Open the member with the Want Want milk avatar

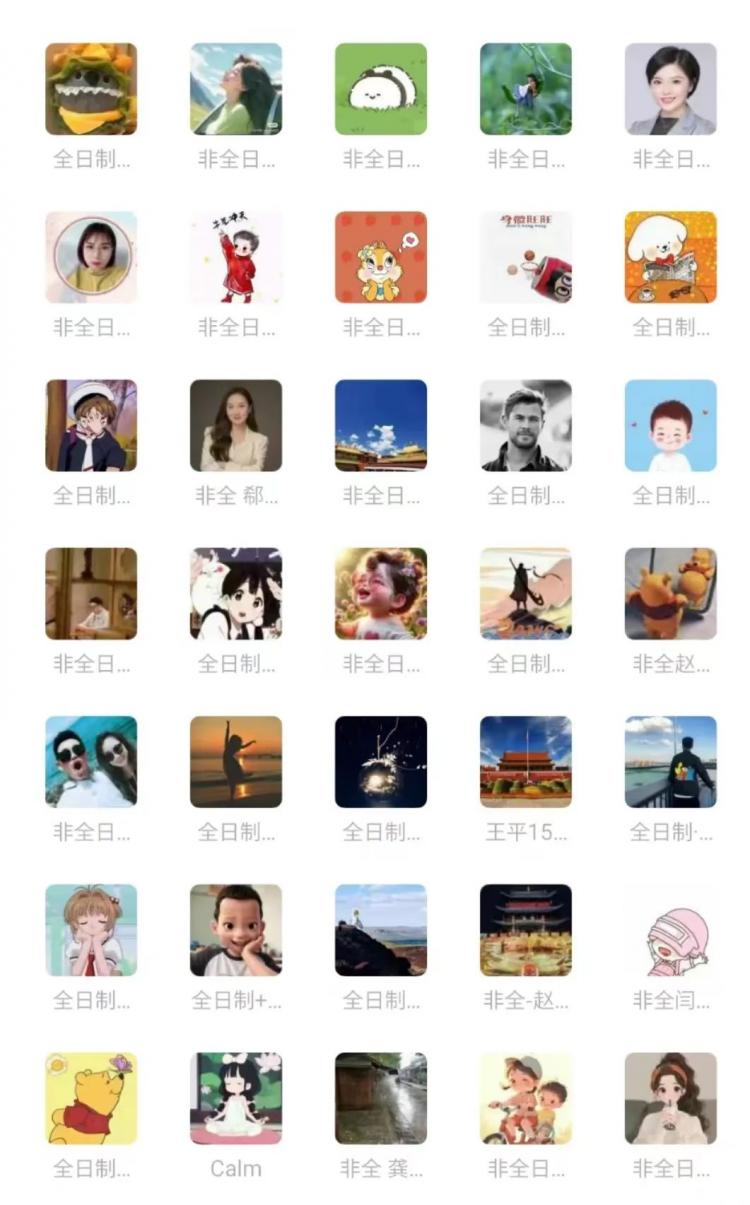[x=526, y=257]
